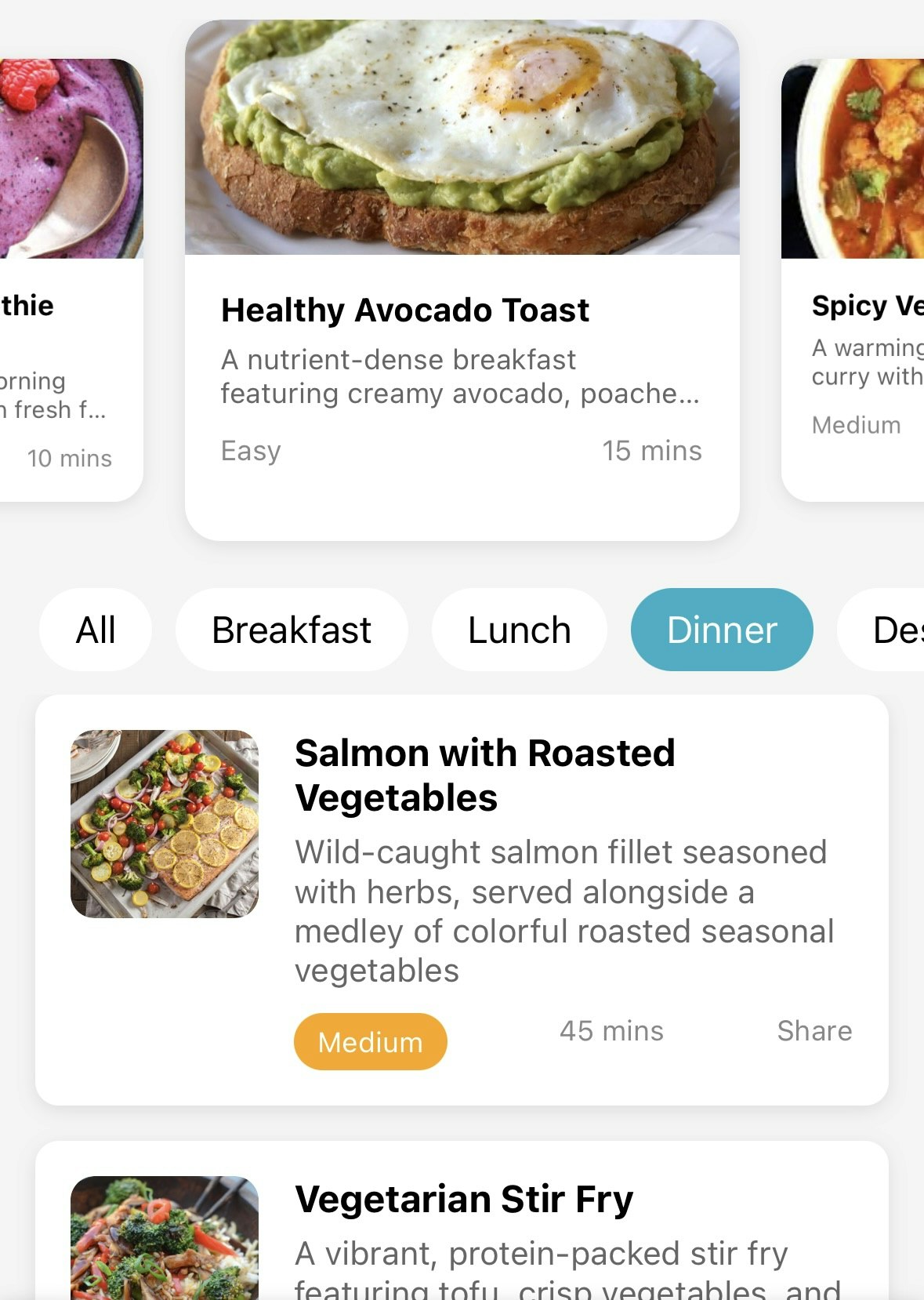
Task: Open the Vegetarian Stir Fry recipe
Action: [x=462, y=1221]
